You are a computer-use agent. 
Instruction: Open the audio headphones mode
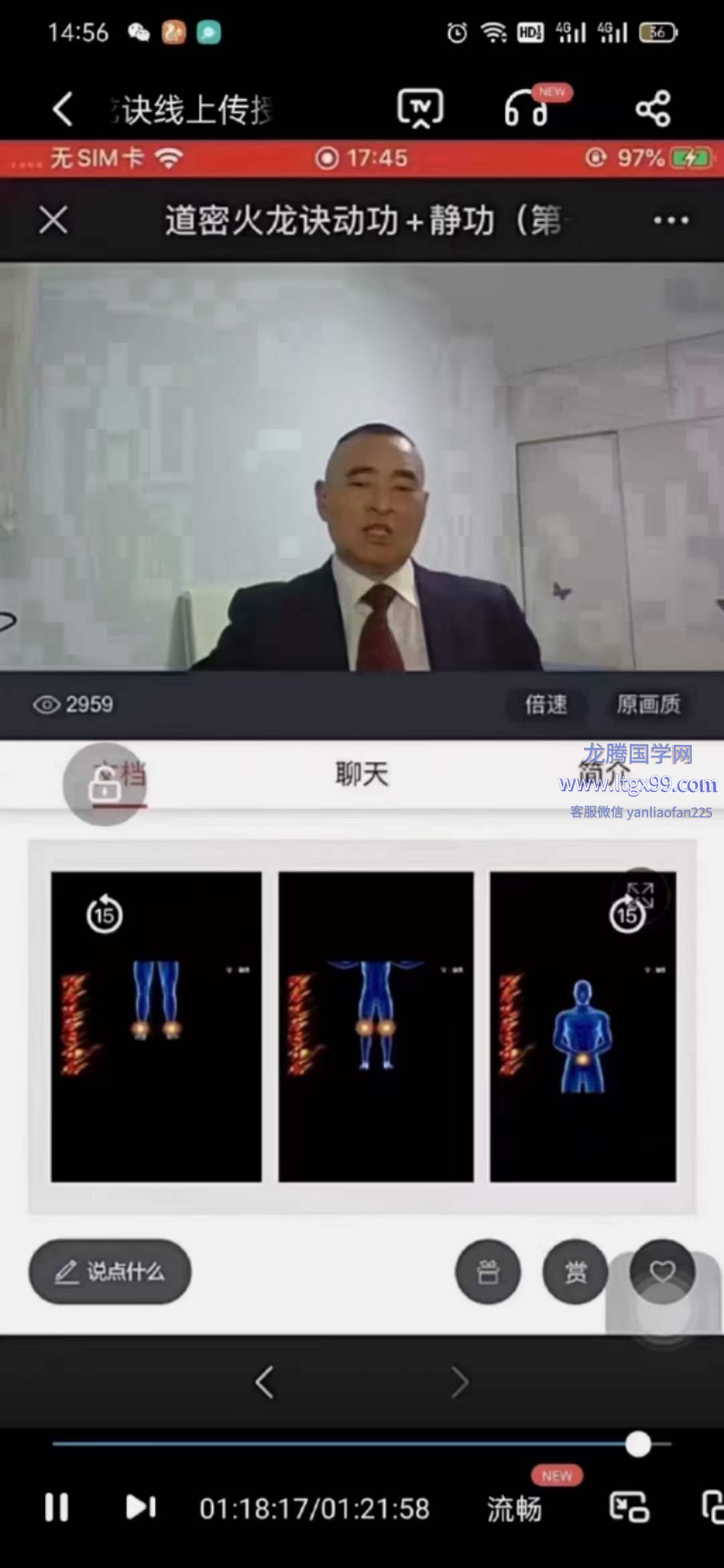click(527, 109)
